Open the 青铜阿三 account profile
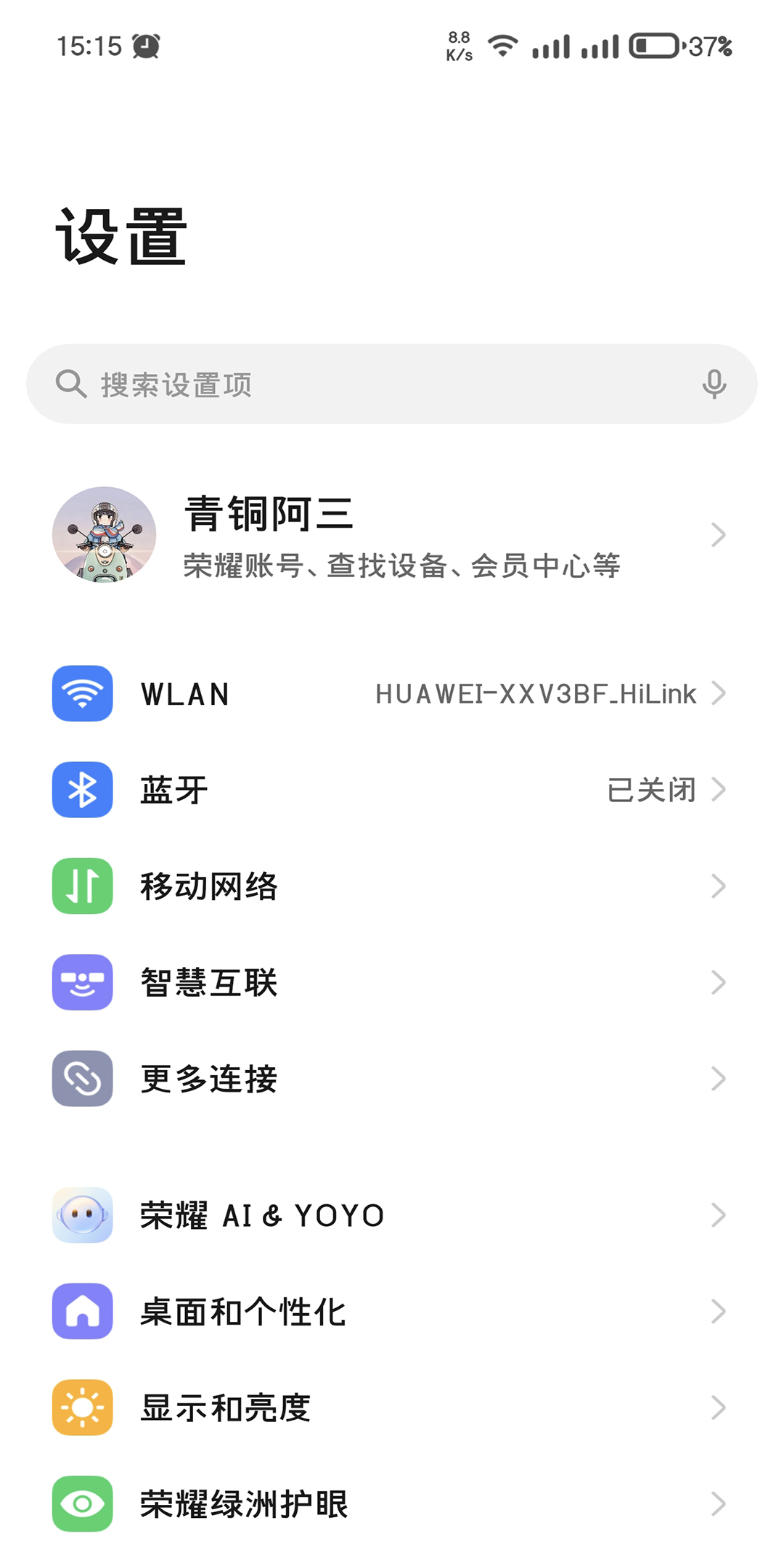Viewport: 784px width, 1568px height. pos(392,535)
